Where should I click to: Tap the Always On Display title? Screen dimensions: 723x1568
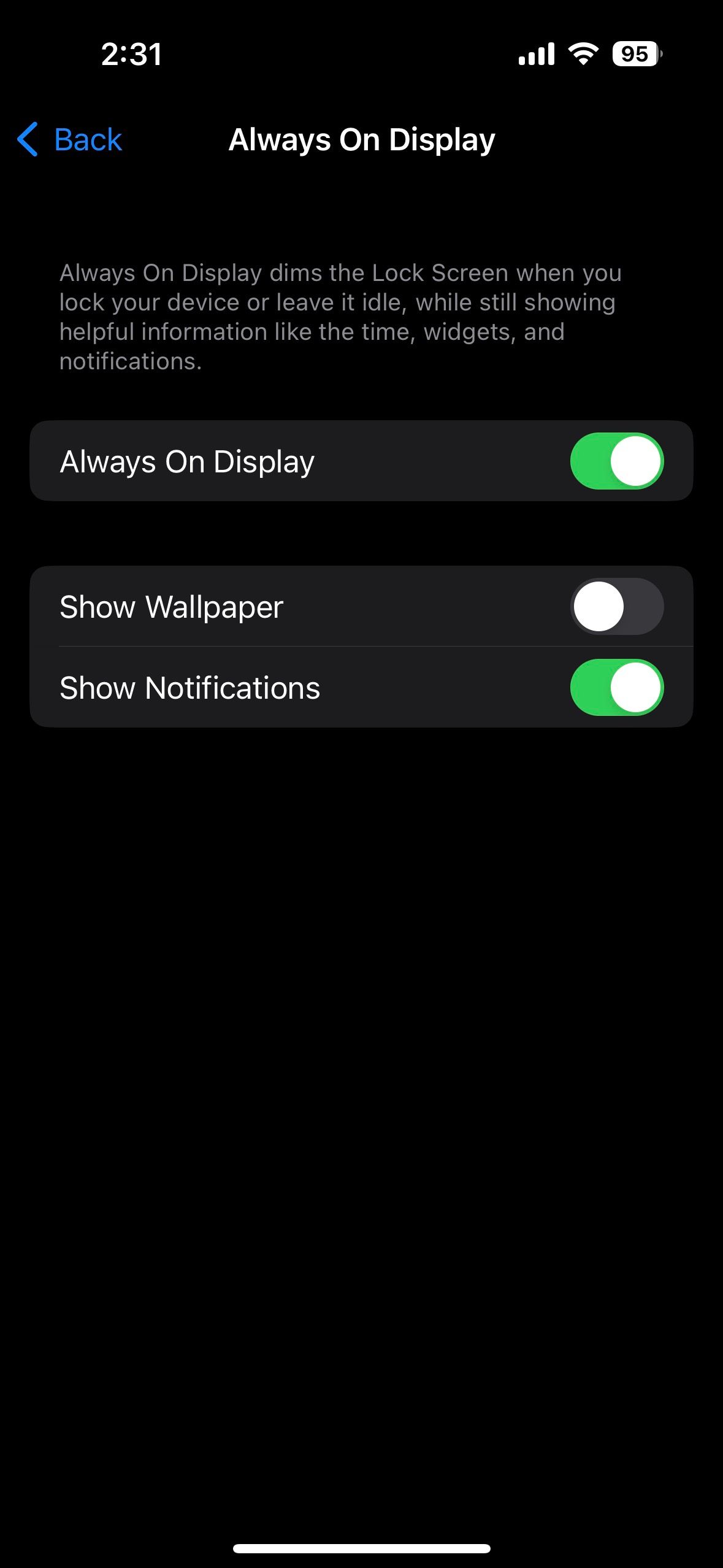pyautogui.click(x=362, y=140)
